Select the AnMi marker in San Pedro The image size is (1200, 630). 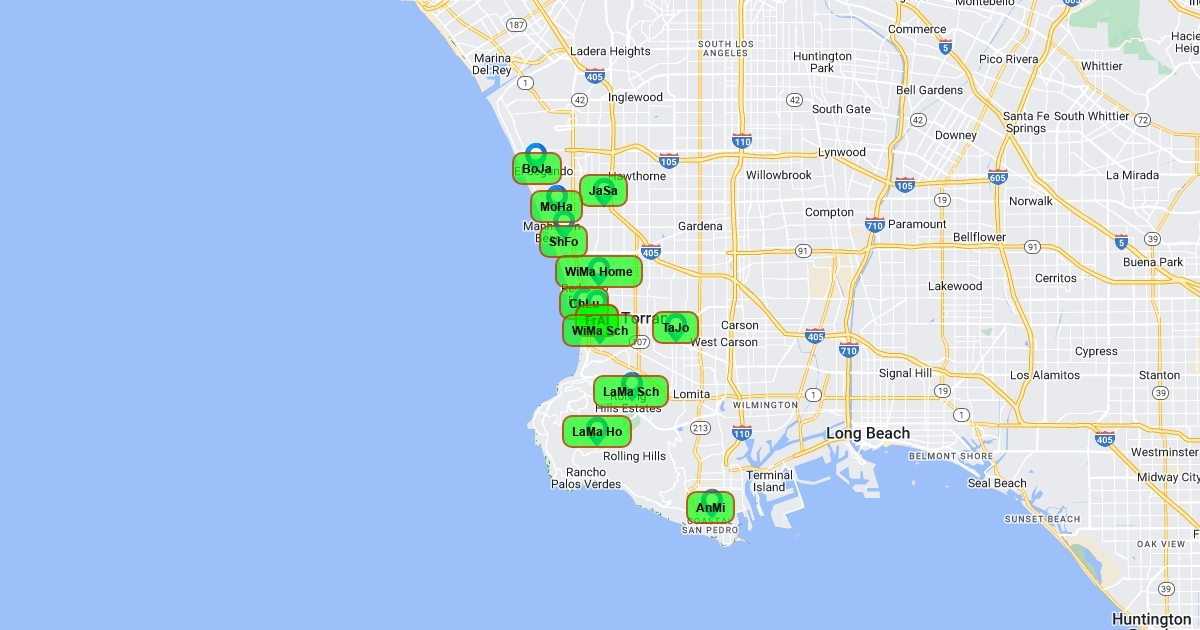coord(710,508)
